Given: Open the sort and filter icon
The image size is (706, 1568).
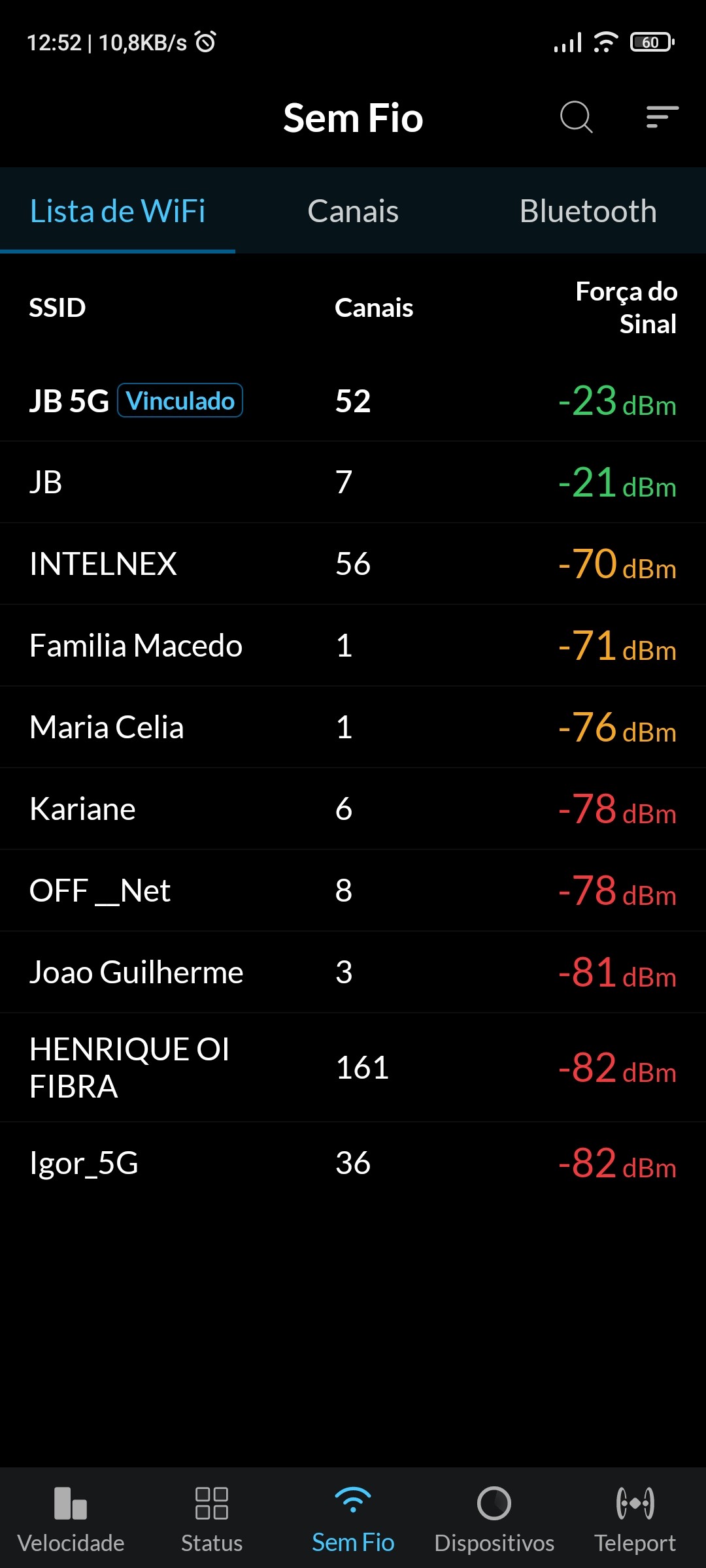Looking at the screenshot, I should [x=662, y=118].
